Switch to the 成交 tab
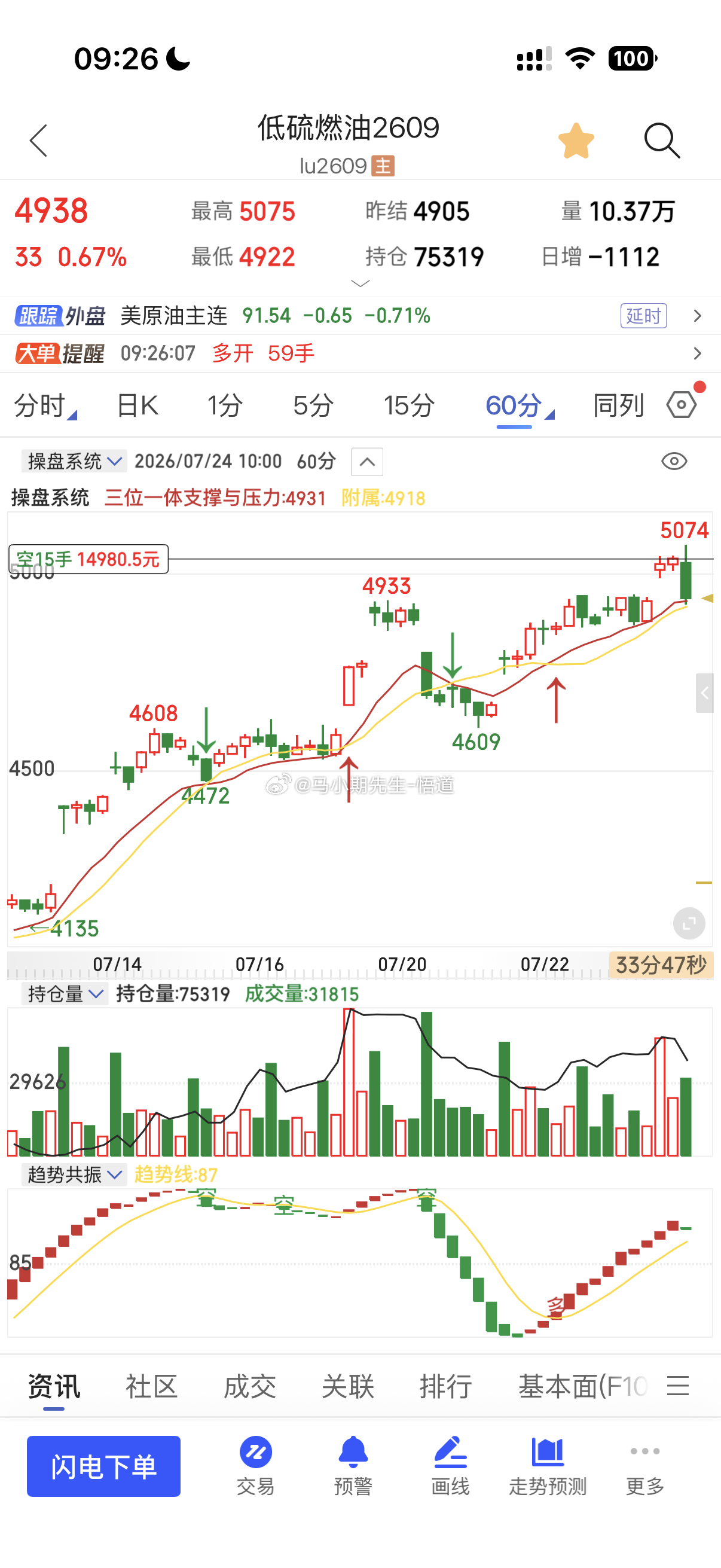This screenshot has height=1568, width=721. (x=249, y=1387)
